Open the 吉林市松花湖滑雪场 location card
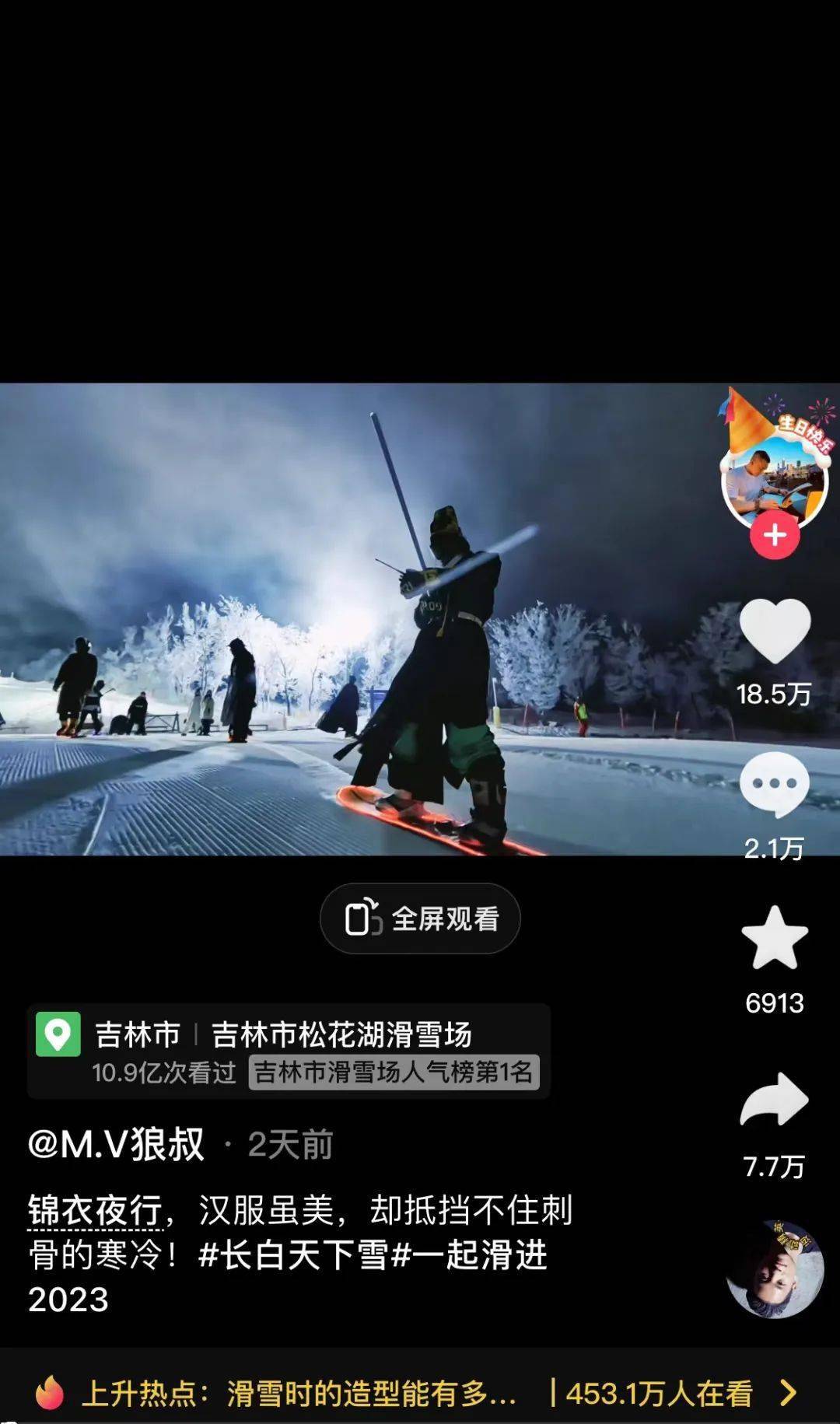 coord(288,1051)
